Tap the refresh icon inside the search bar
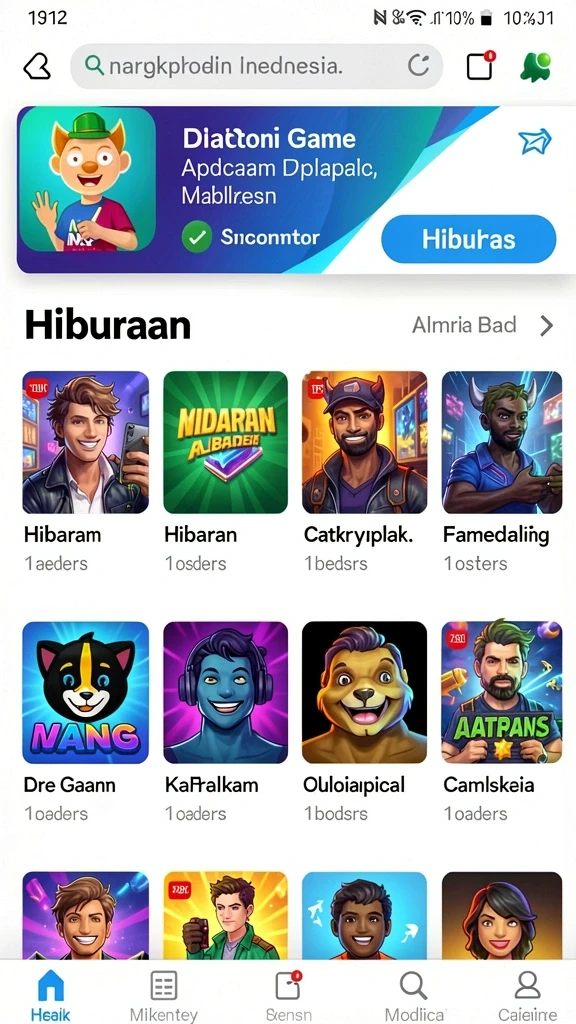Viewport: 576px width, 1024px height. [x=418, y=66]
